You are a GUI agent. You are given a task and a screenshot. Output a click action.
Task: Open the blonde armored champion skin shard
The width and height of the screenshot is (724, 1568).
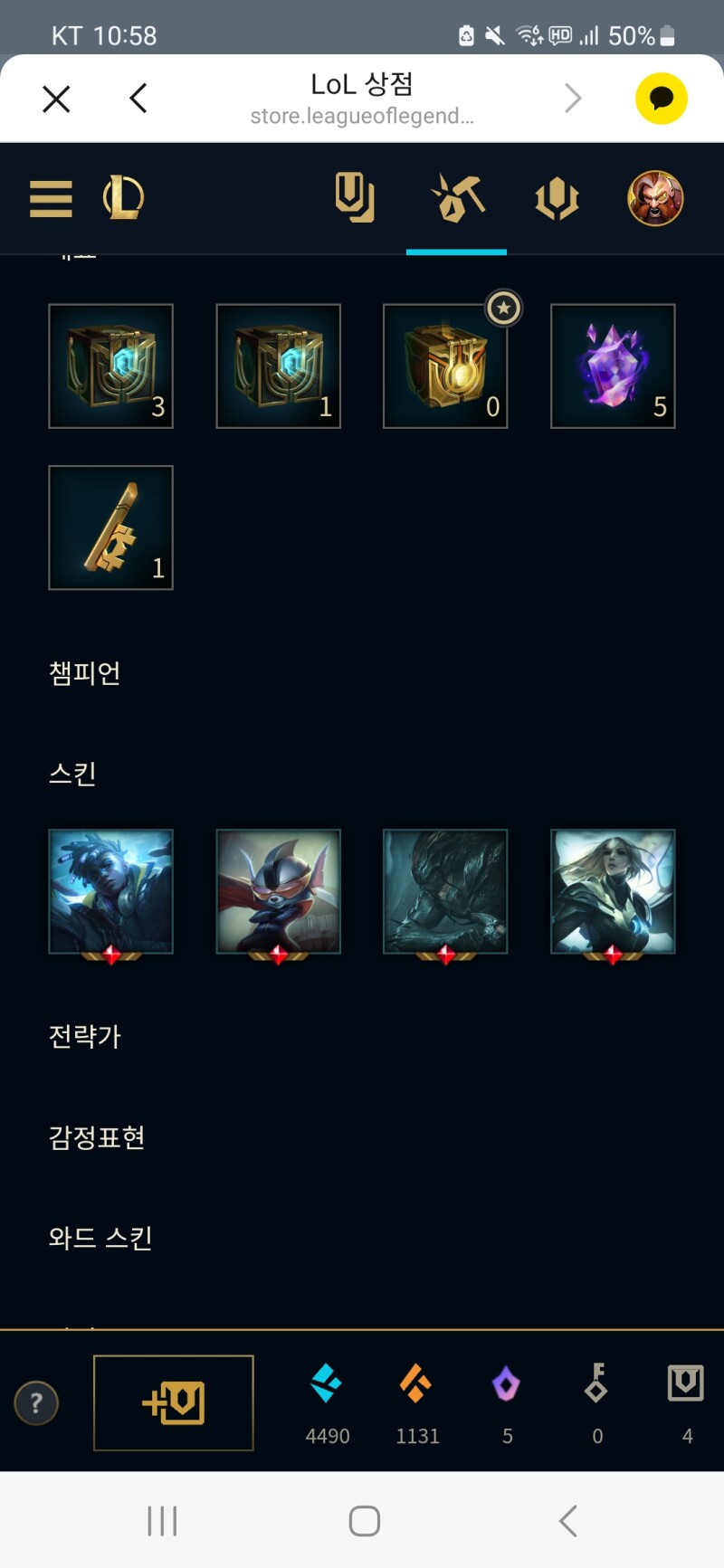tap(613, 891)
